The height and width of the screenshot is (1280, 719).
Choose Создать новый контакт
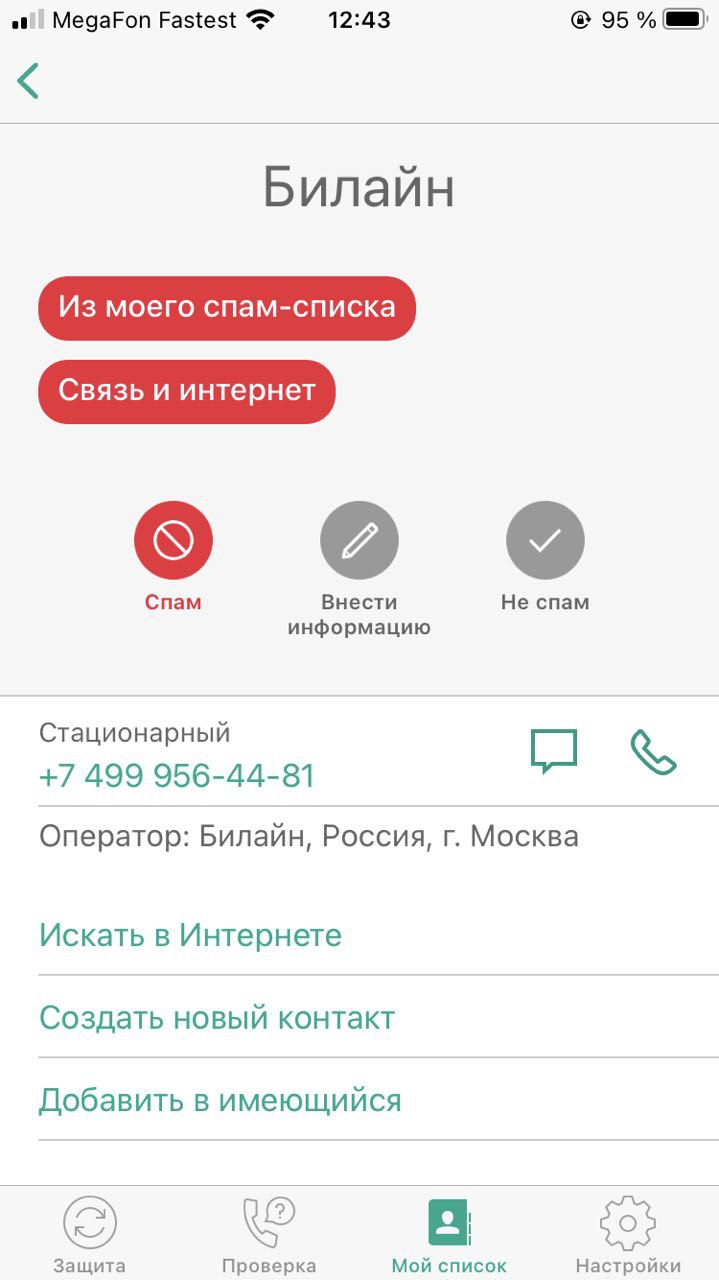pos(217,1019)
